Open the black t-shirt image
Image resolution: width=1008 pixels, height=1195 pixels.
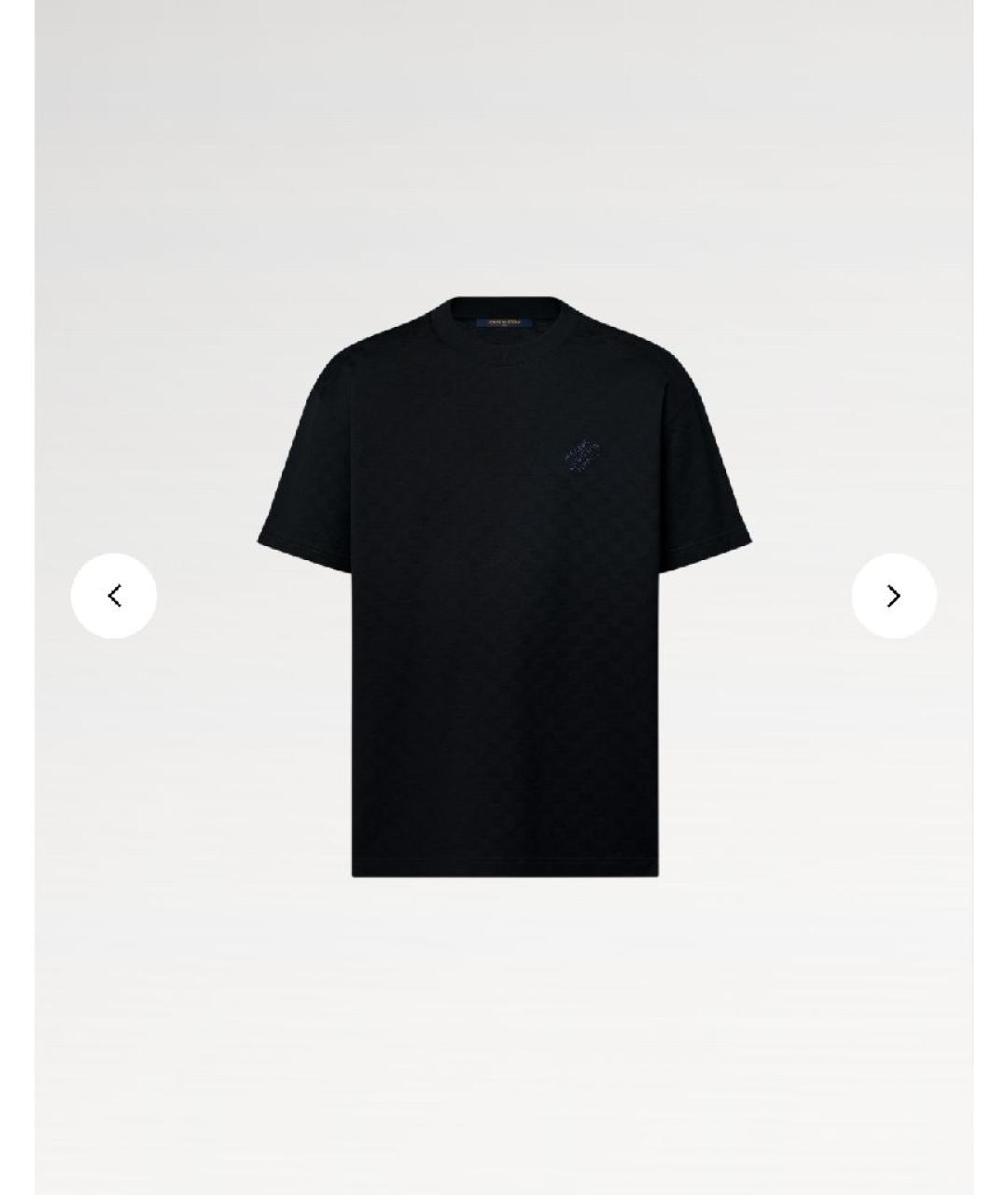point(504,588)
